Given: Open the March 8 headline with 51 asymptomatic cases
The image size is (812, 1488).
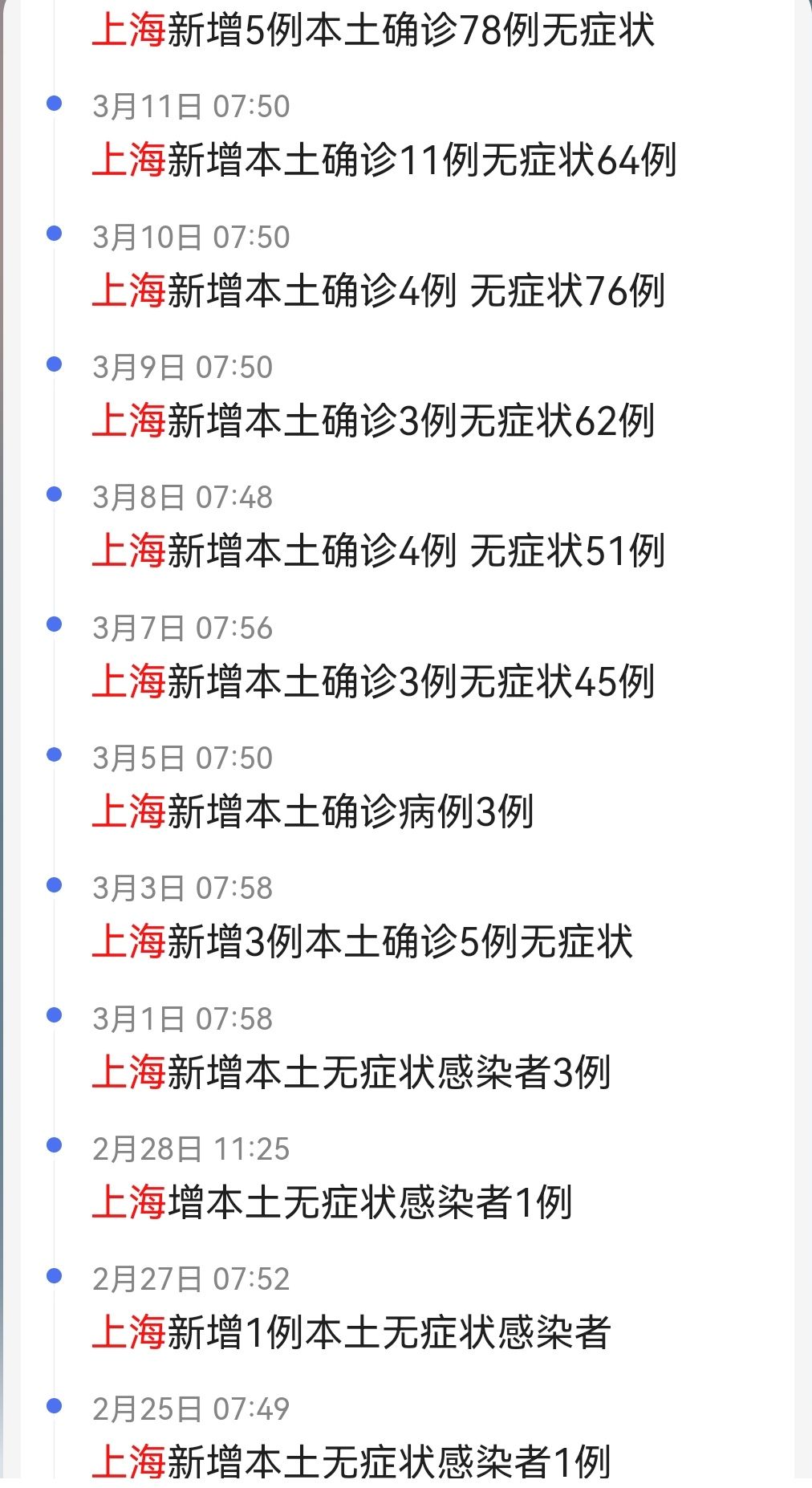Looking at the screenshot, I should click(x=379, y=551).
